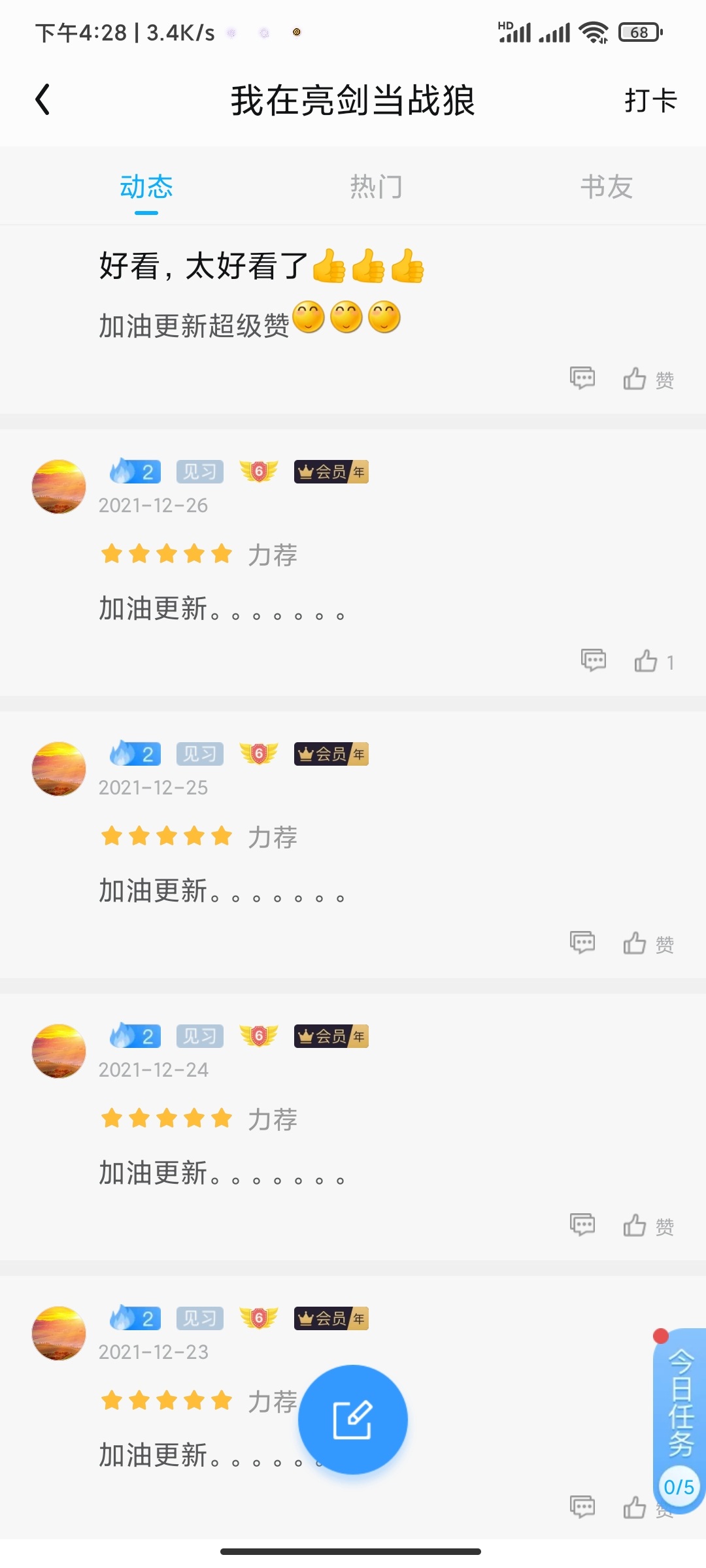View reviewer profile from the 2021-12-24 avatar

pos(59,1051)
